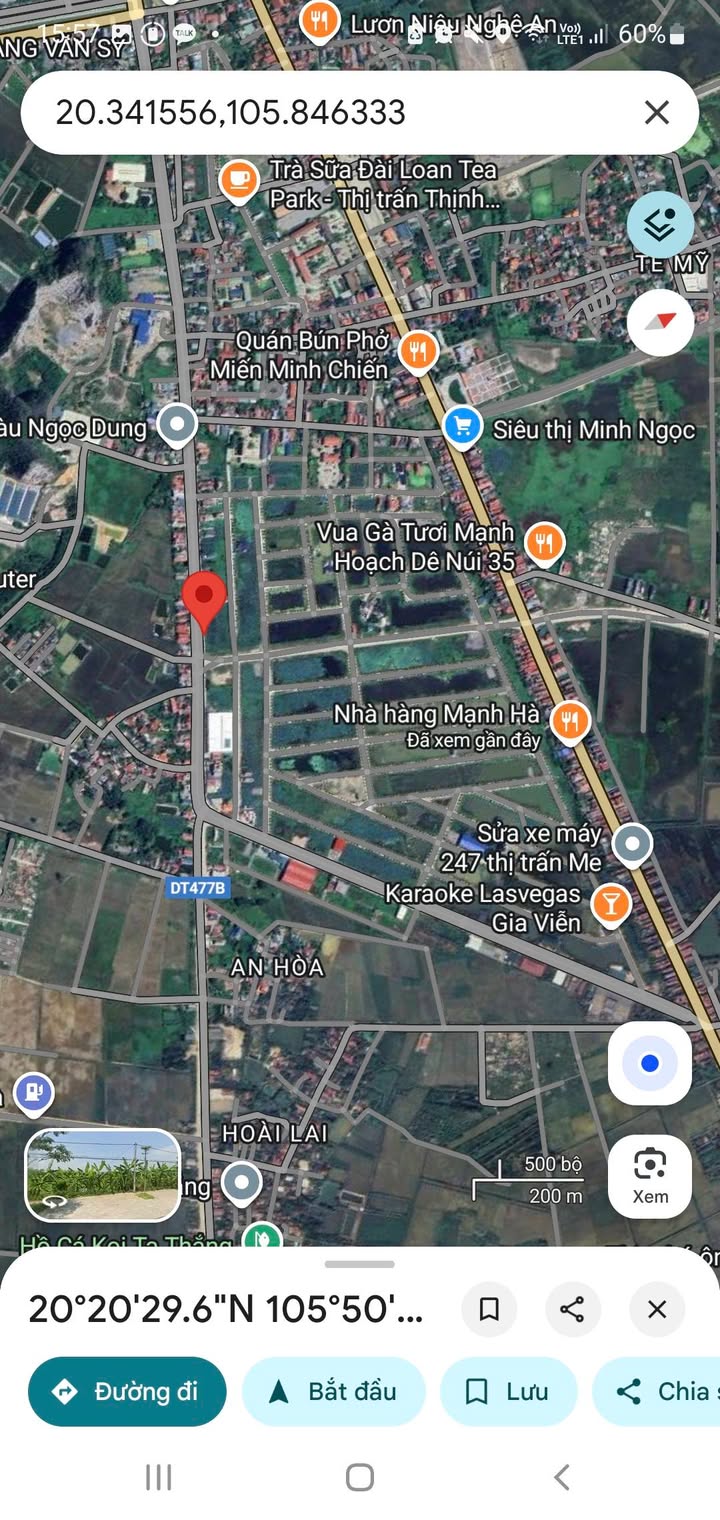Go back using system navigation bar
Screen dimensions: 720x1520
561,1476
